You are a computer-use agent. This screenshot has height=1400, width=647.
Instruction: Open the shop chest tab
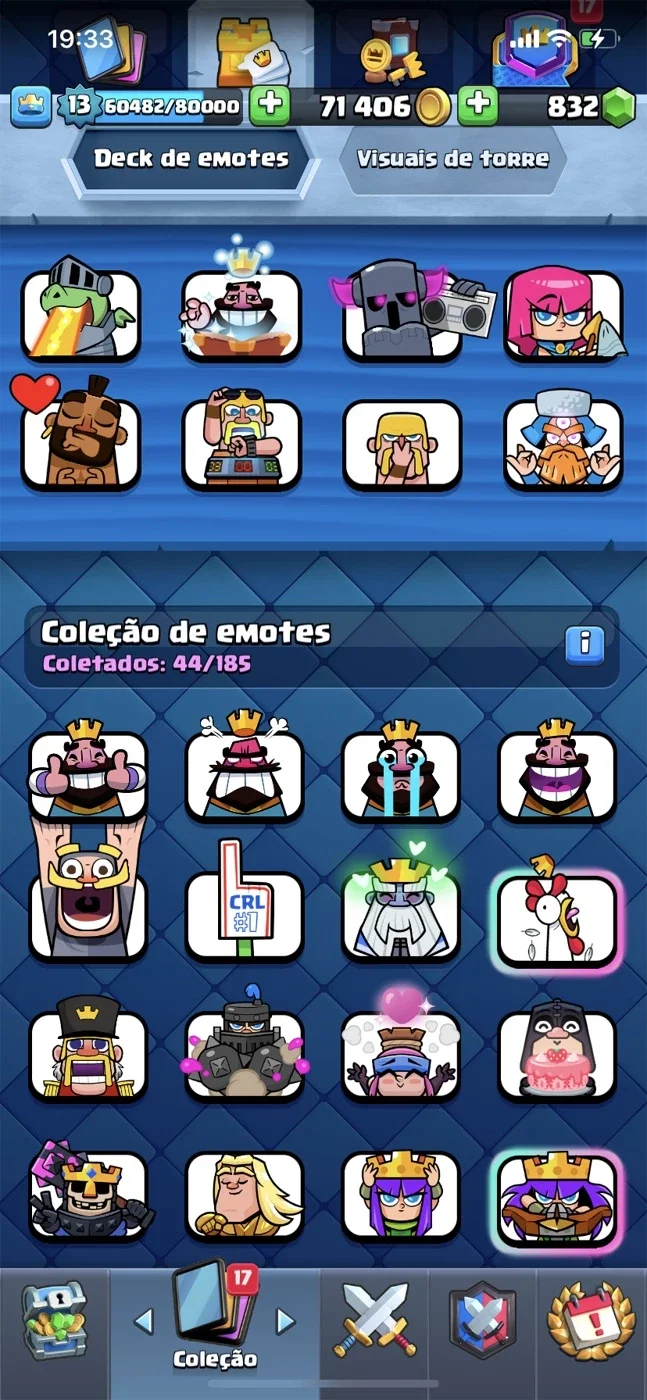pos(53,1320)
